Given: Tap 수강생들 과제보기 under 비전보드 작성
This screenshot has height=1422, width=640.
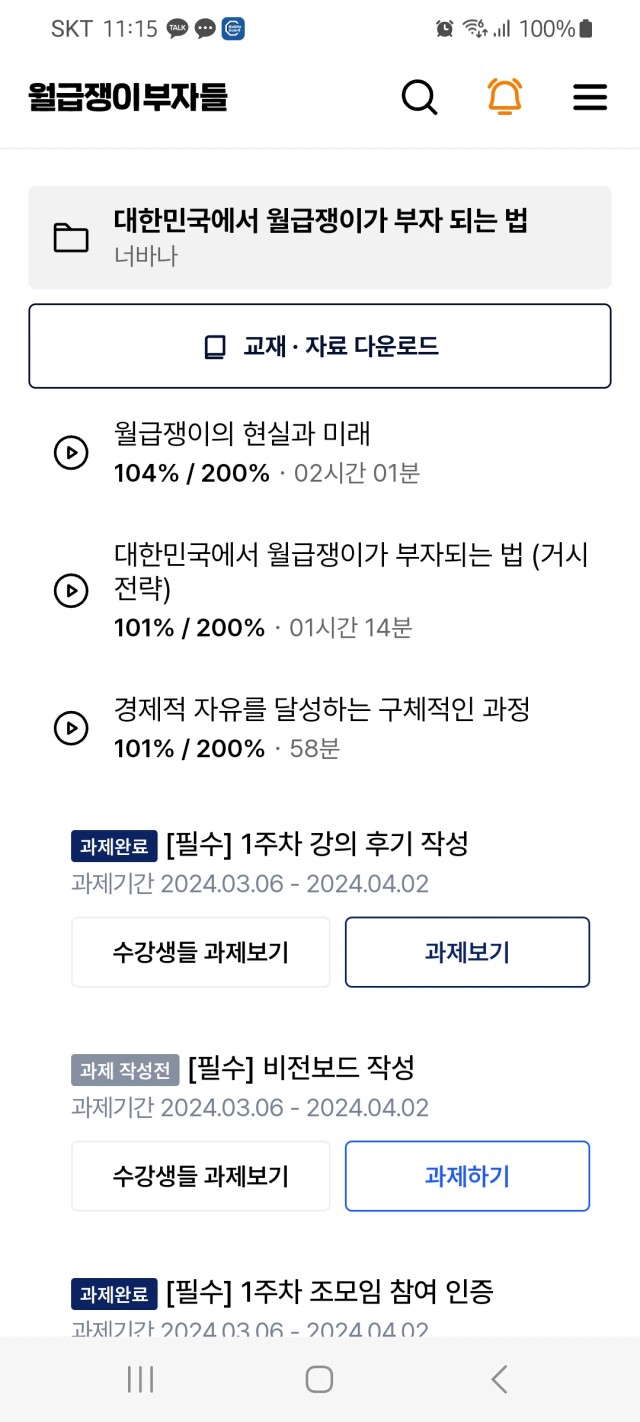Looking at the screenshot, I should [x=201, y=1176].
